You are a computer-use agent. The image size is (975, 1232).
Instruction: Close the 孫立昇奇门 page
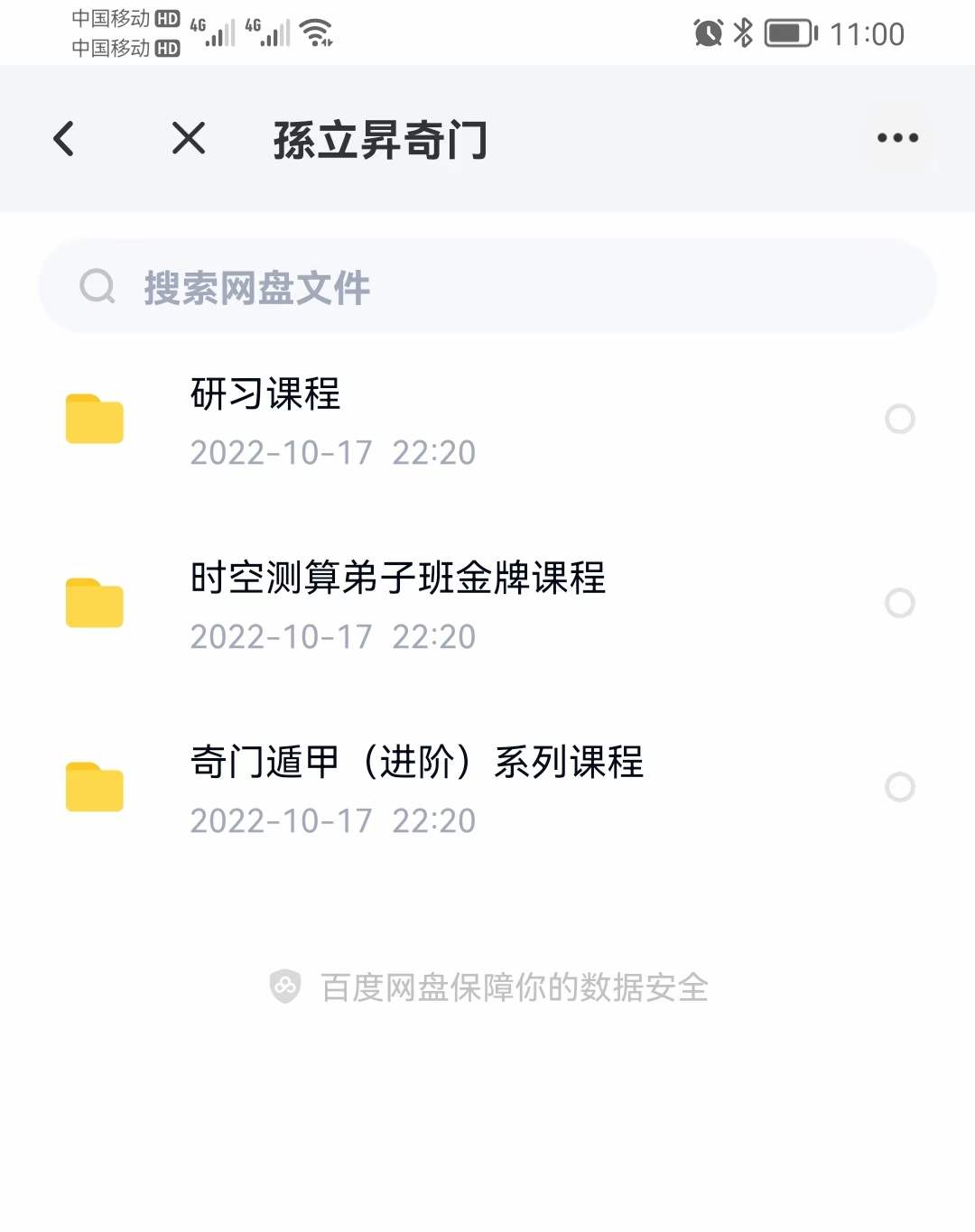(189, 139)
